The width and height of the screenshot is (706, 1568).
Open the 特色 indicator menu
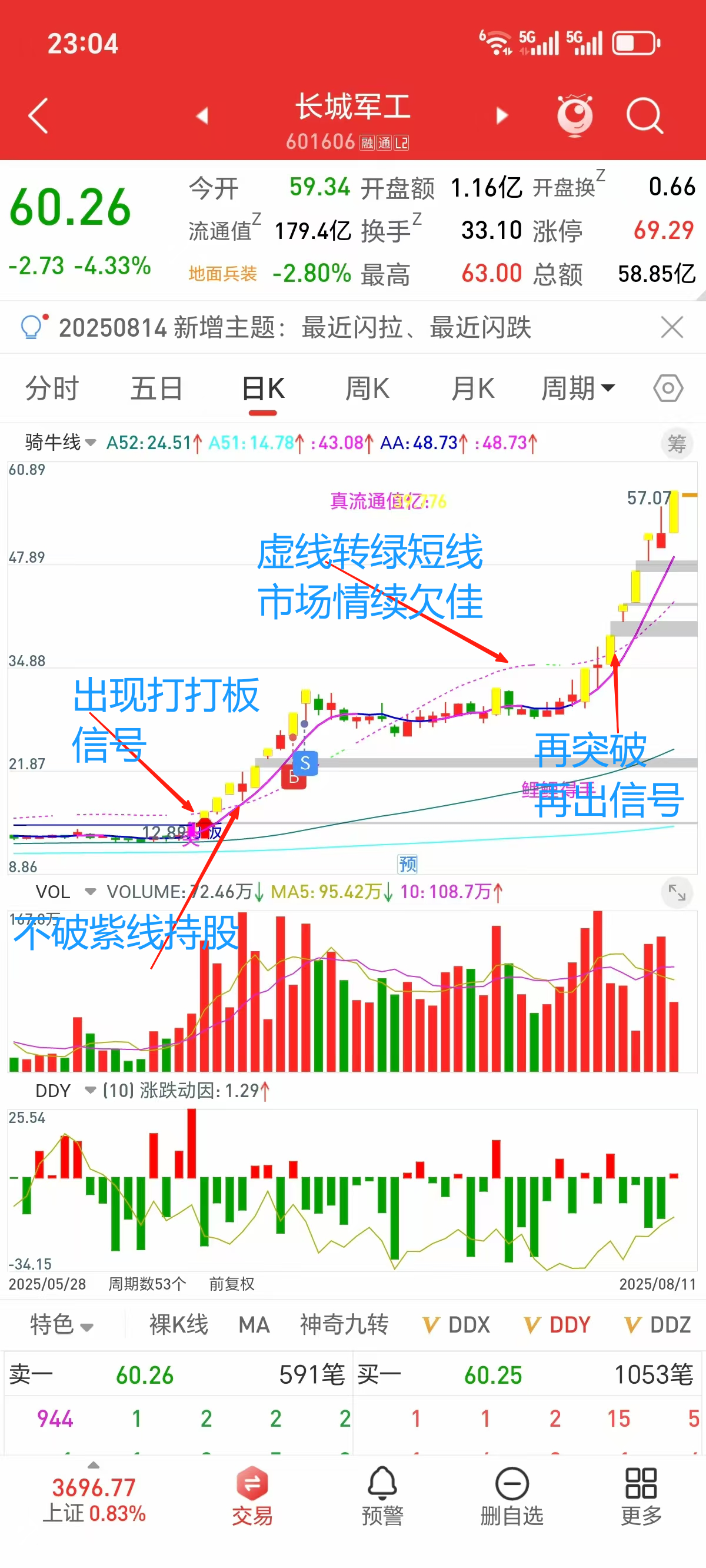pos(61,1325)
